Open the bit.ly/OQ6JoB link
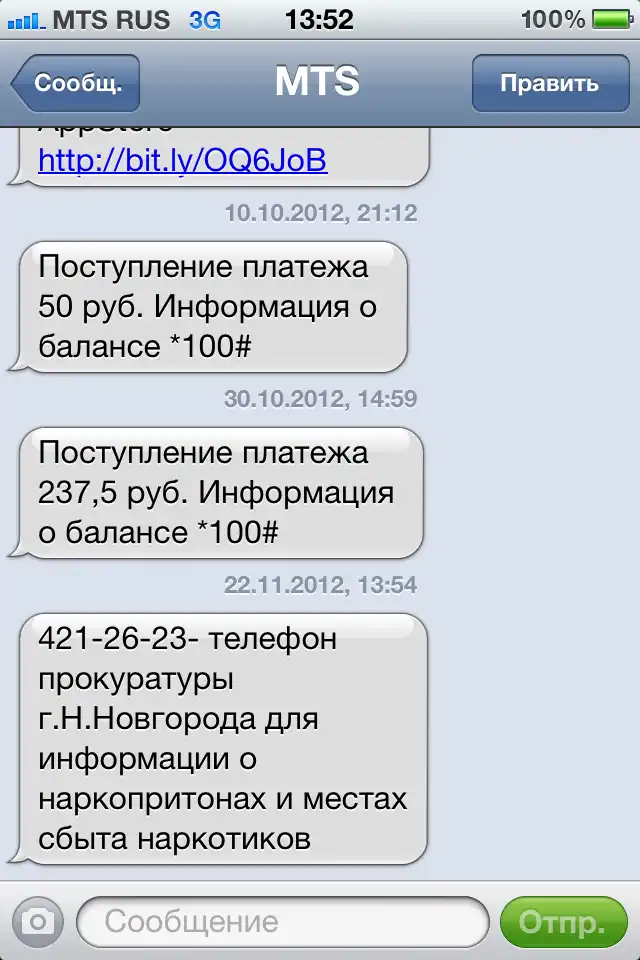640x960 pixels. [x=182, y=160]
